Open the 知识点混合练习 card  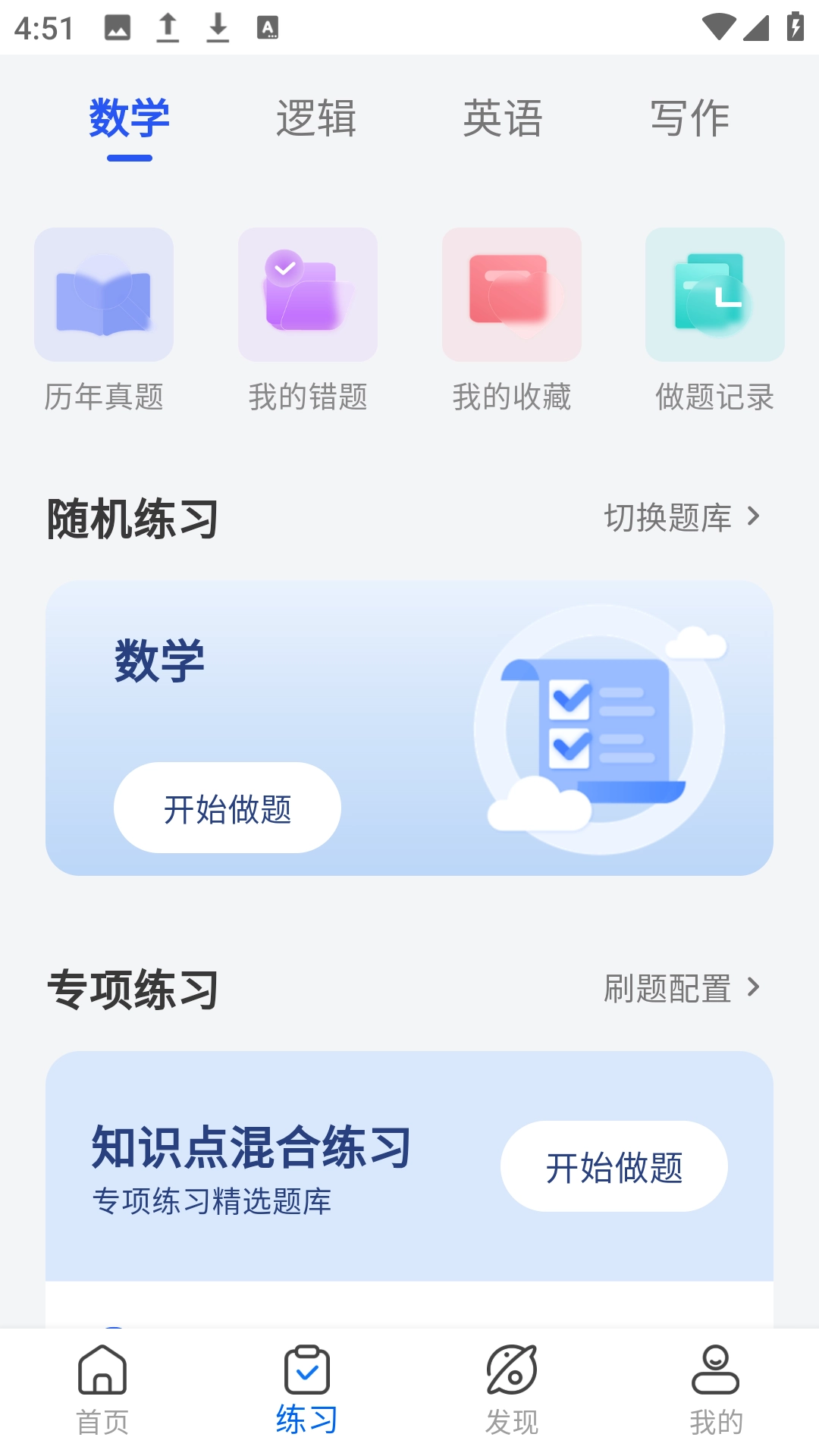pyautogui.click(x=250, y=1147)
